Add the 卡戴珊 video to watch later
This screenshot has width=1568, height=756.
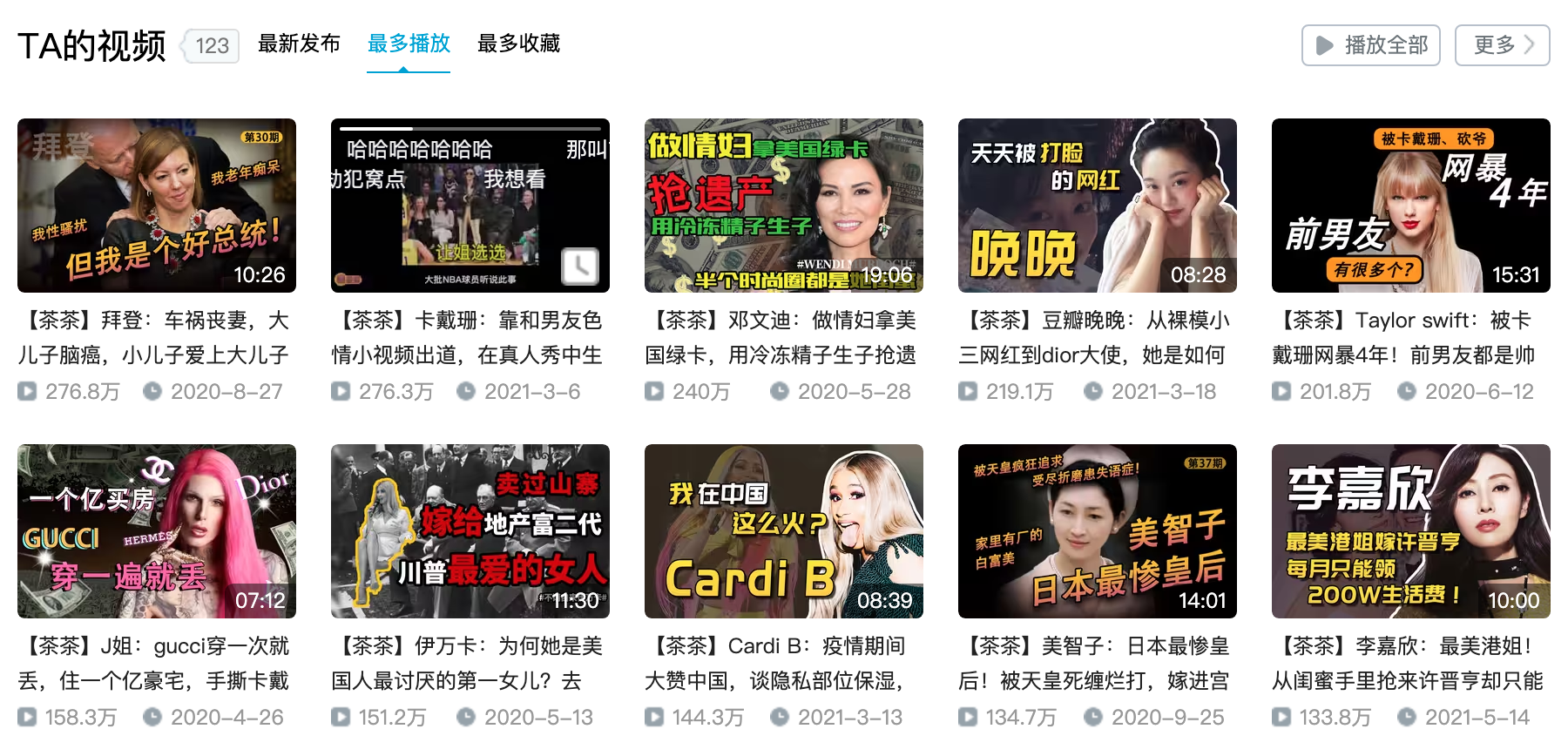point(579,267)
